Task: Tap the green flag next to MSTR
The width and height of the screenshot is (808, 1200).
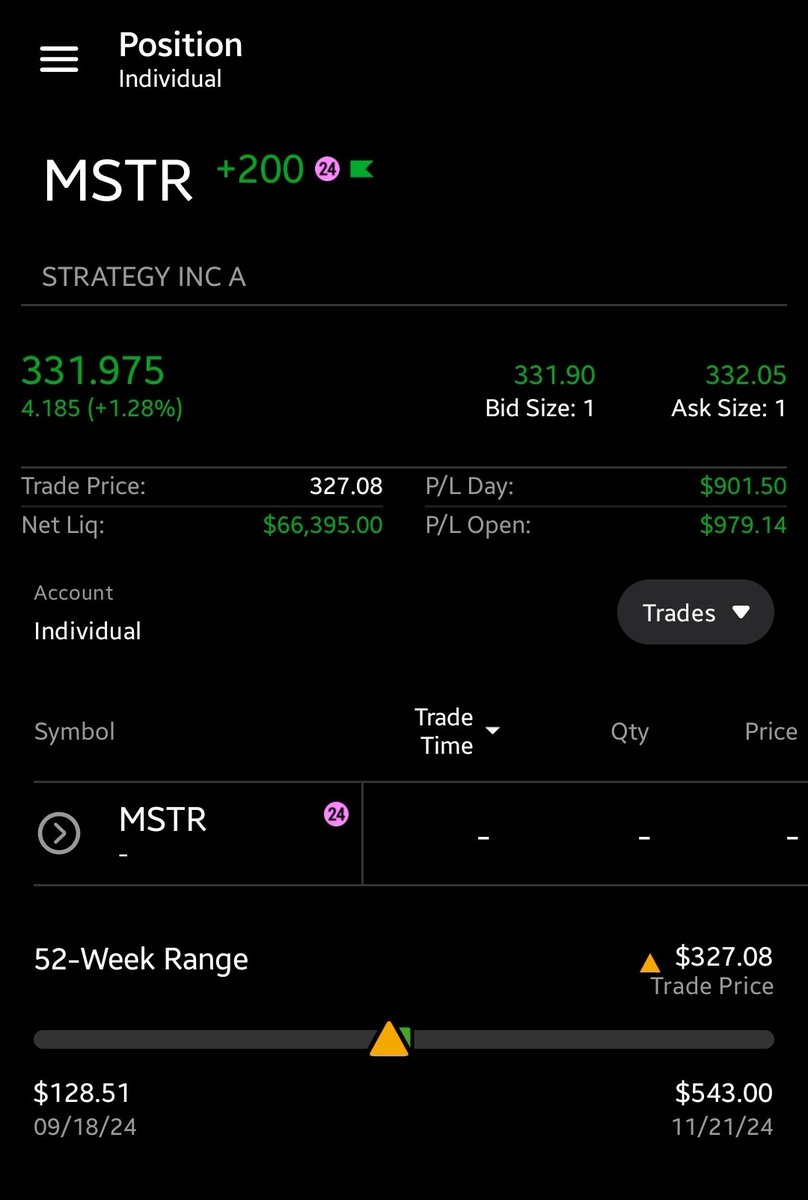Action: click(x=361, y=169)
